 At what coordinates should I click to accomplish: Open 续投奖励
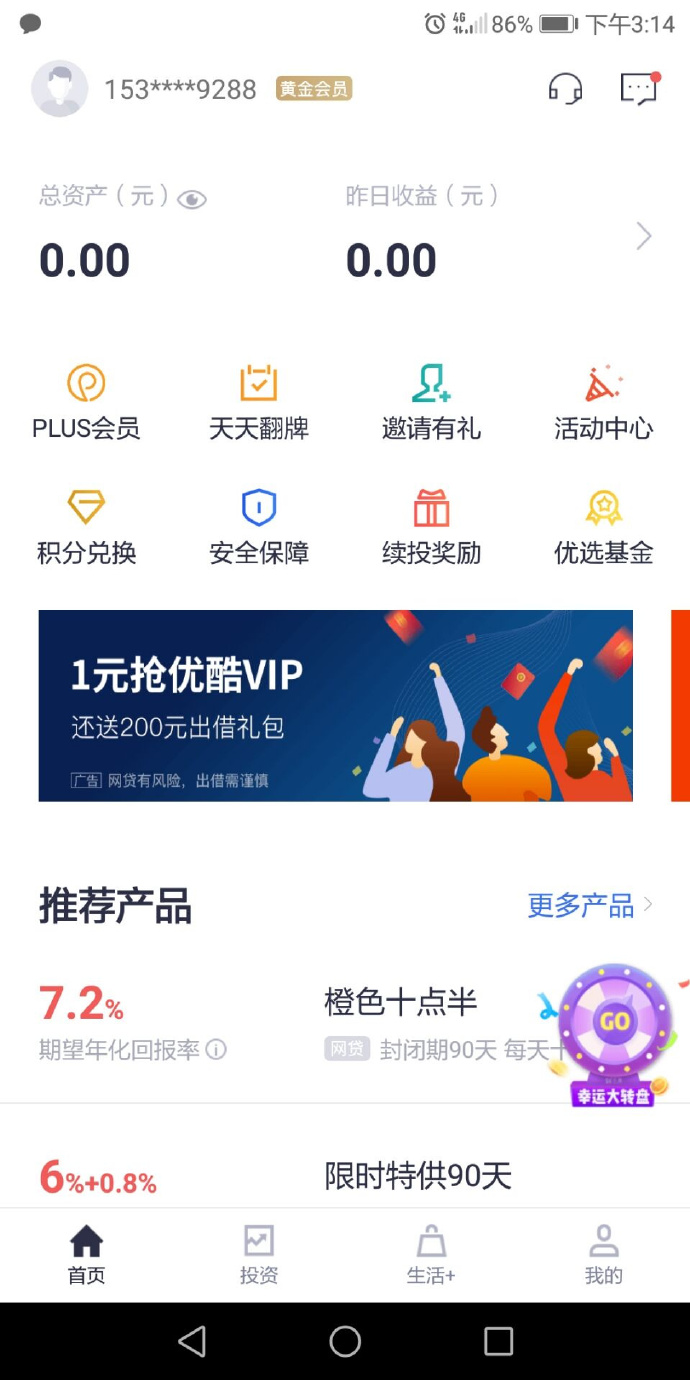pyautogui.click(x=431, y=527)
